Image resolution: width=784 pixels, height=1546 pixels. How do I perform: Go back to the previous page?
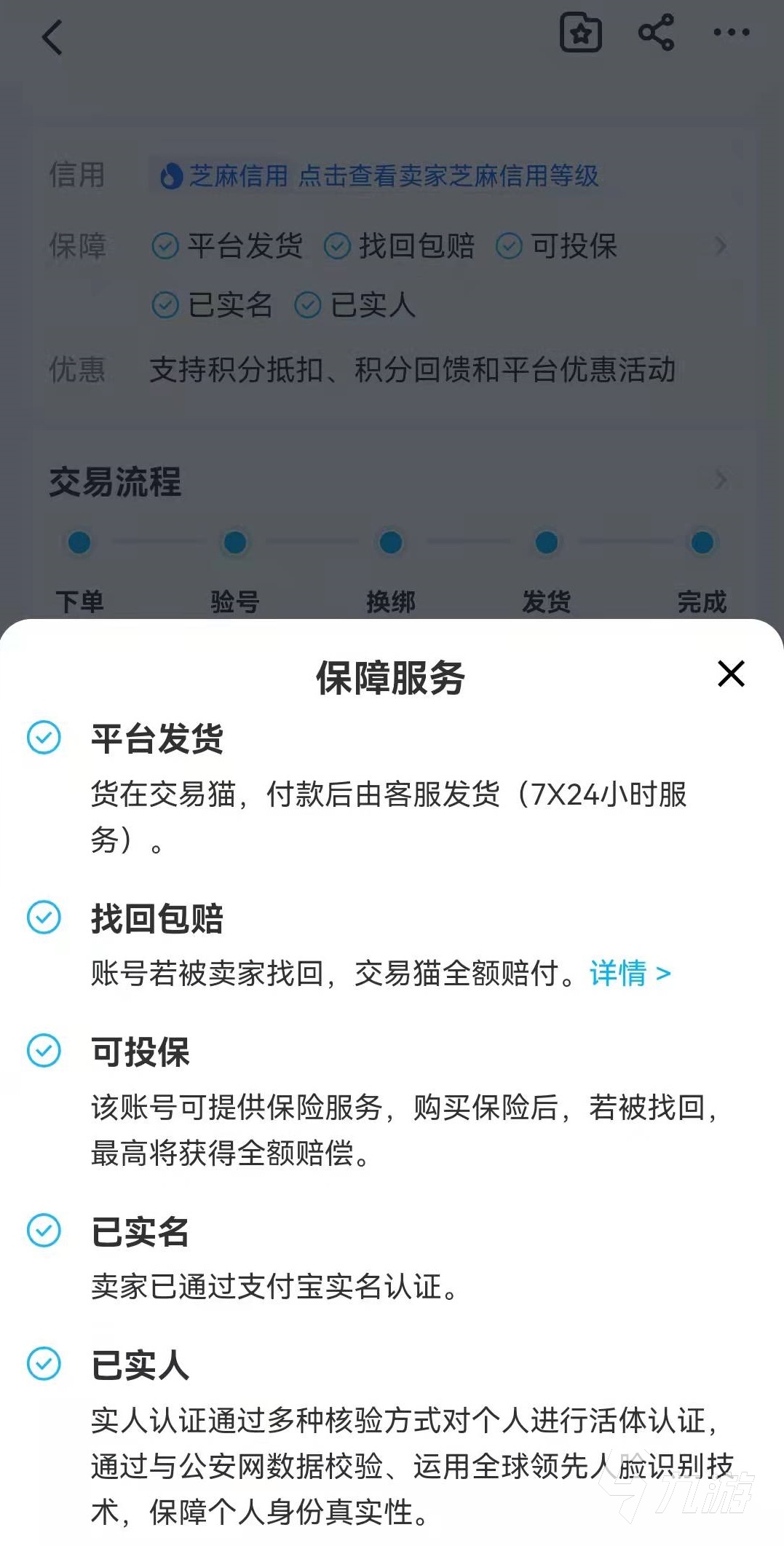tap(52, 36)
